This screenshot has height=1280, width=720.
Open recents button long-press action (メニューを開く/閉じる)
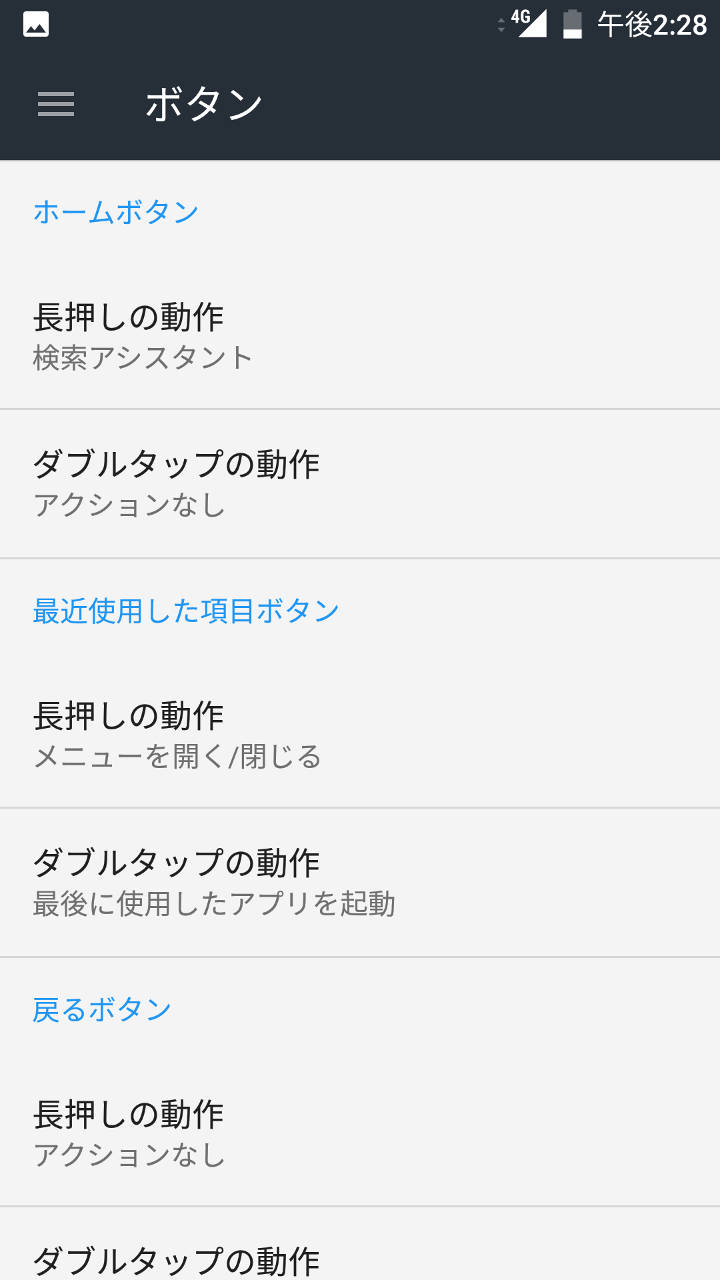tap(360, 734)
